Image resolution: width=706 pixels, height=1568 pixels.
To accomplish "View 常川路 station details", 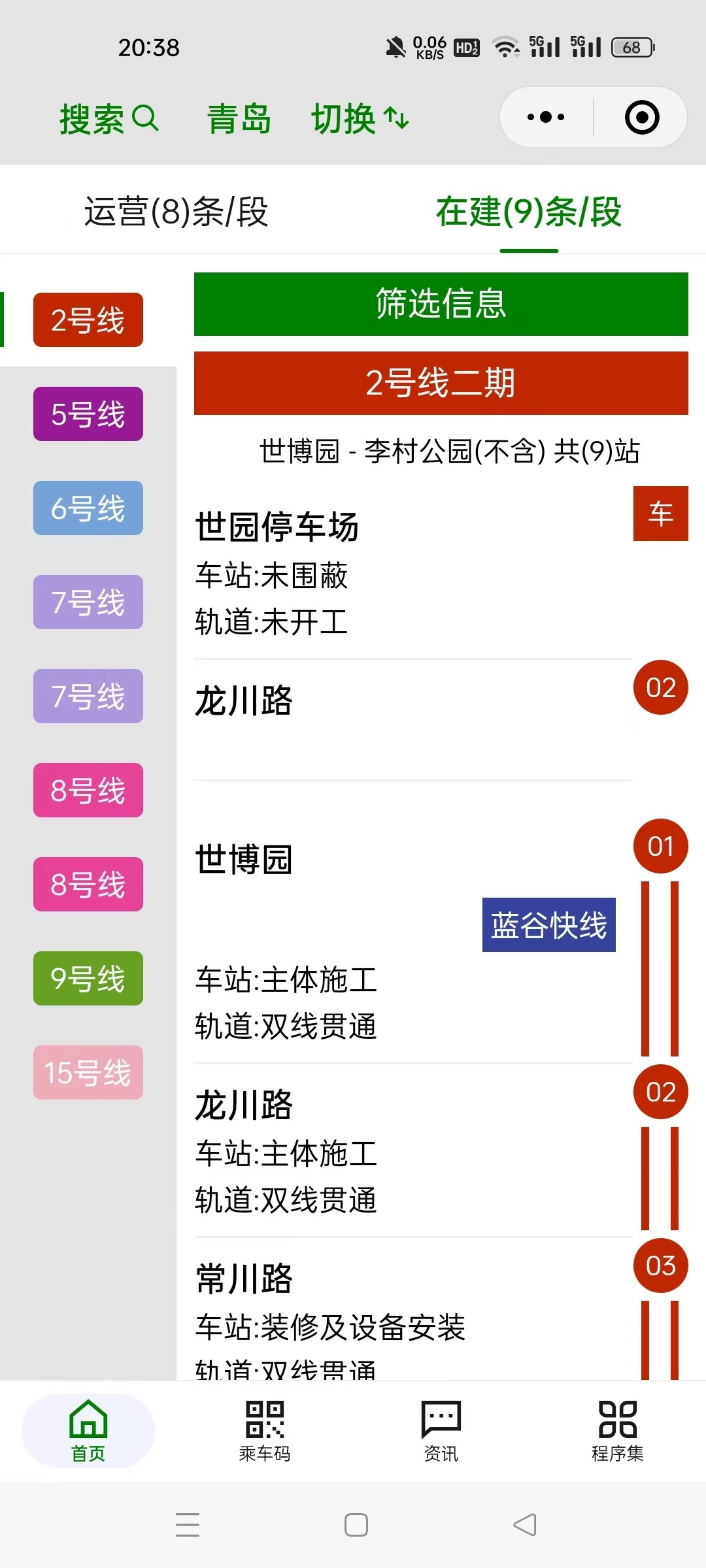I will pos(244,1279).
